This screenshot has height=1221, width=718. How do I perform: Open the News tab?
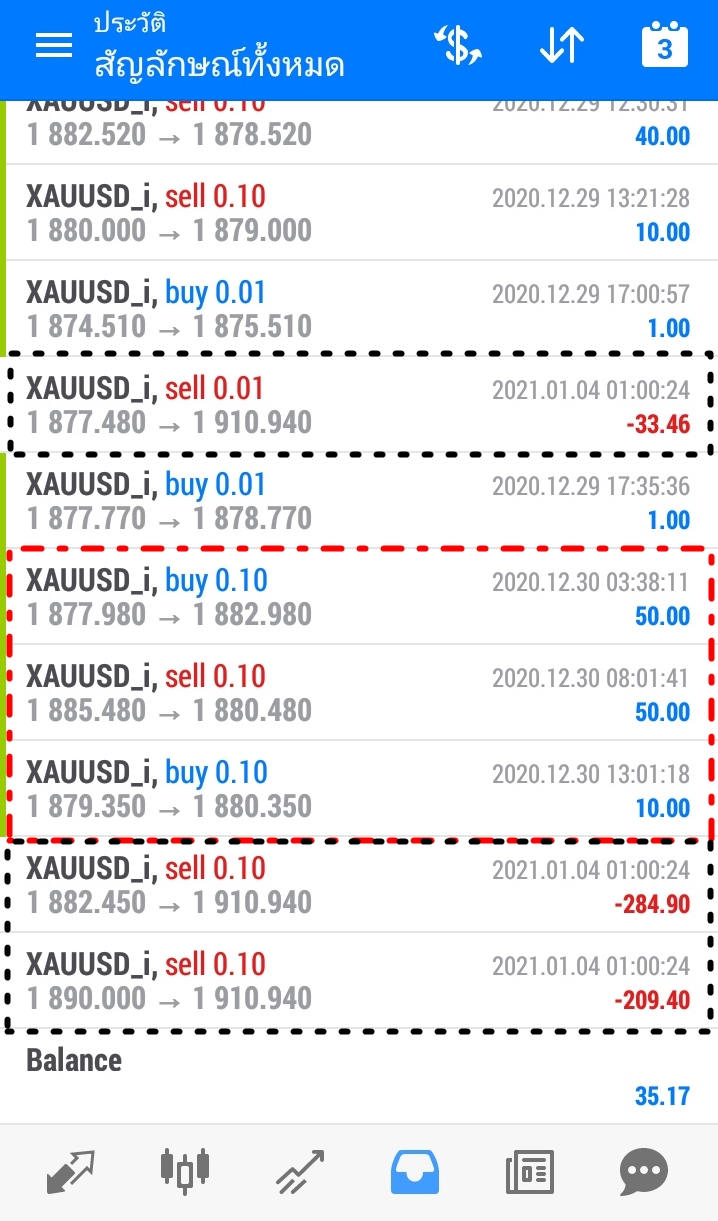coord(530,1171)
